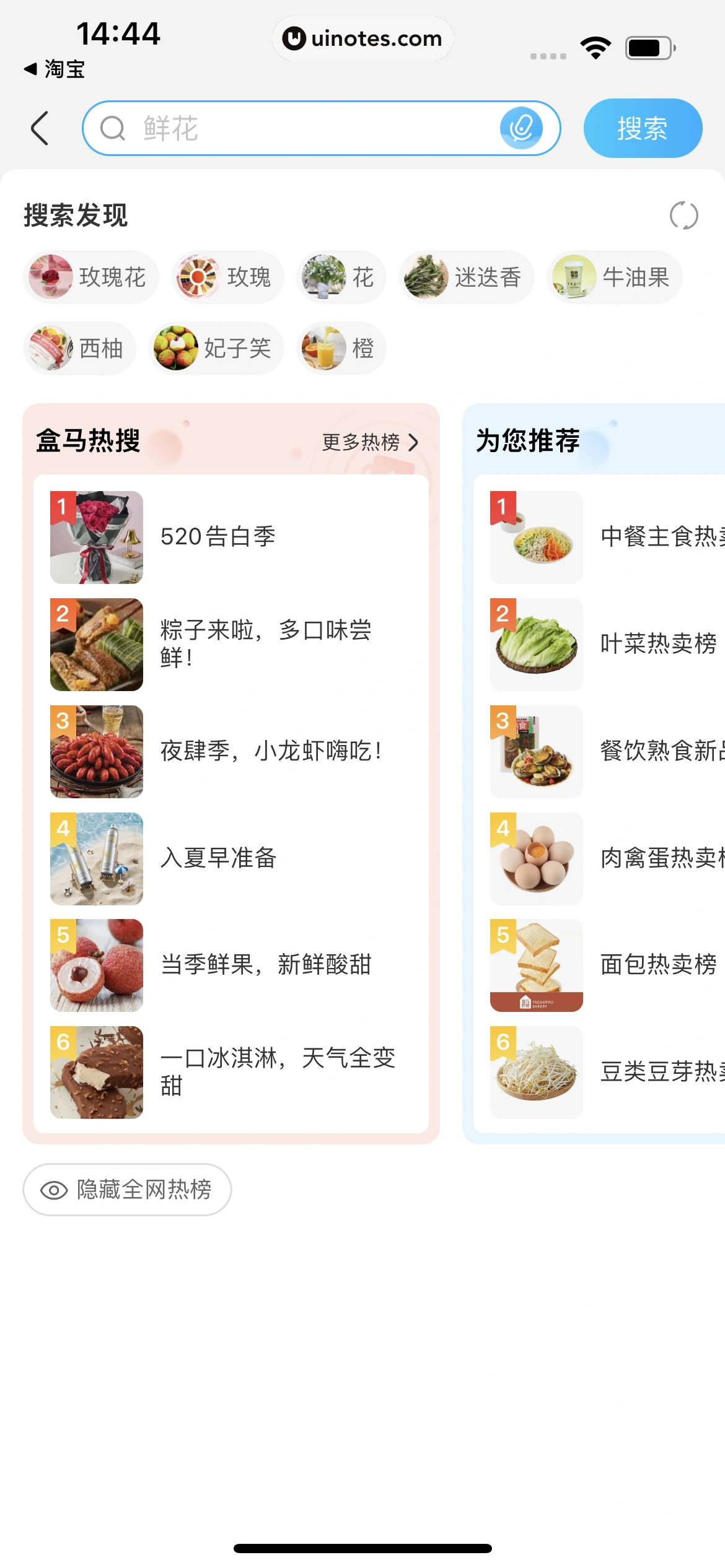Choose the 橙 chip
Image resolution: width=725 pixels, height=1568 pixels.
[x=341, y=348]
